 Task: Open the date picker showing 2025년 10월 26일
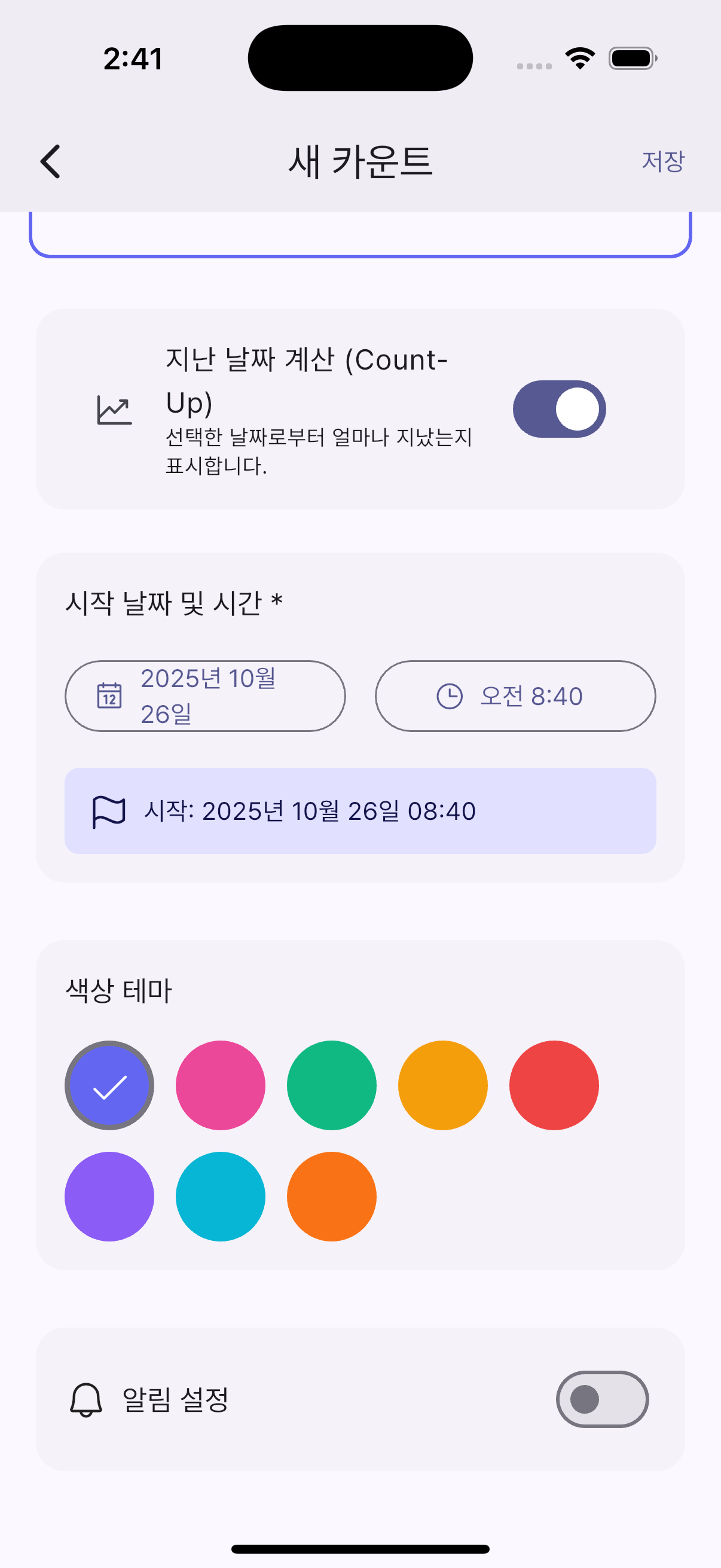205,695
